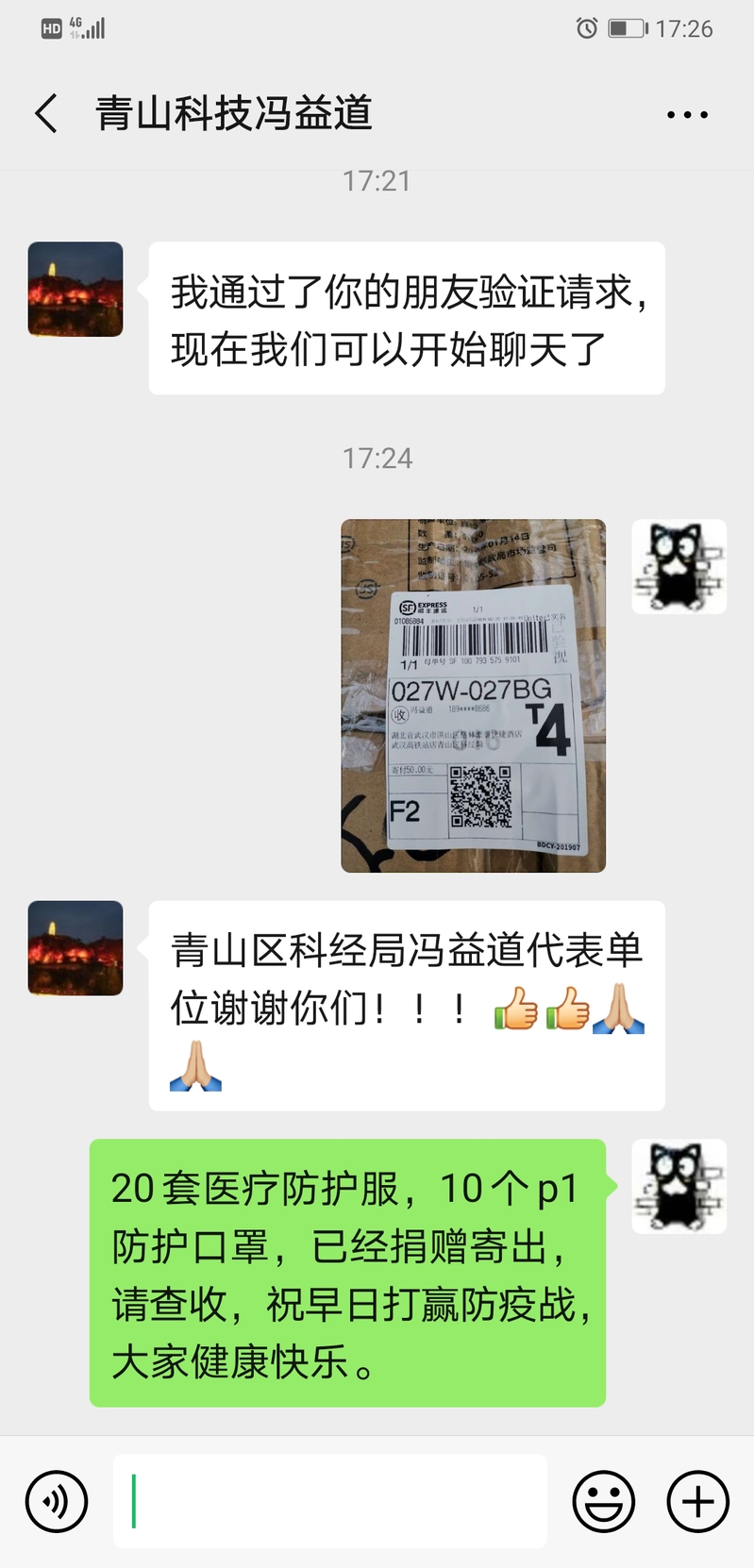
Task: Switch to voice message input
Action: click(x=57, y=1501)
